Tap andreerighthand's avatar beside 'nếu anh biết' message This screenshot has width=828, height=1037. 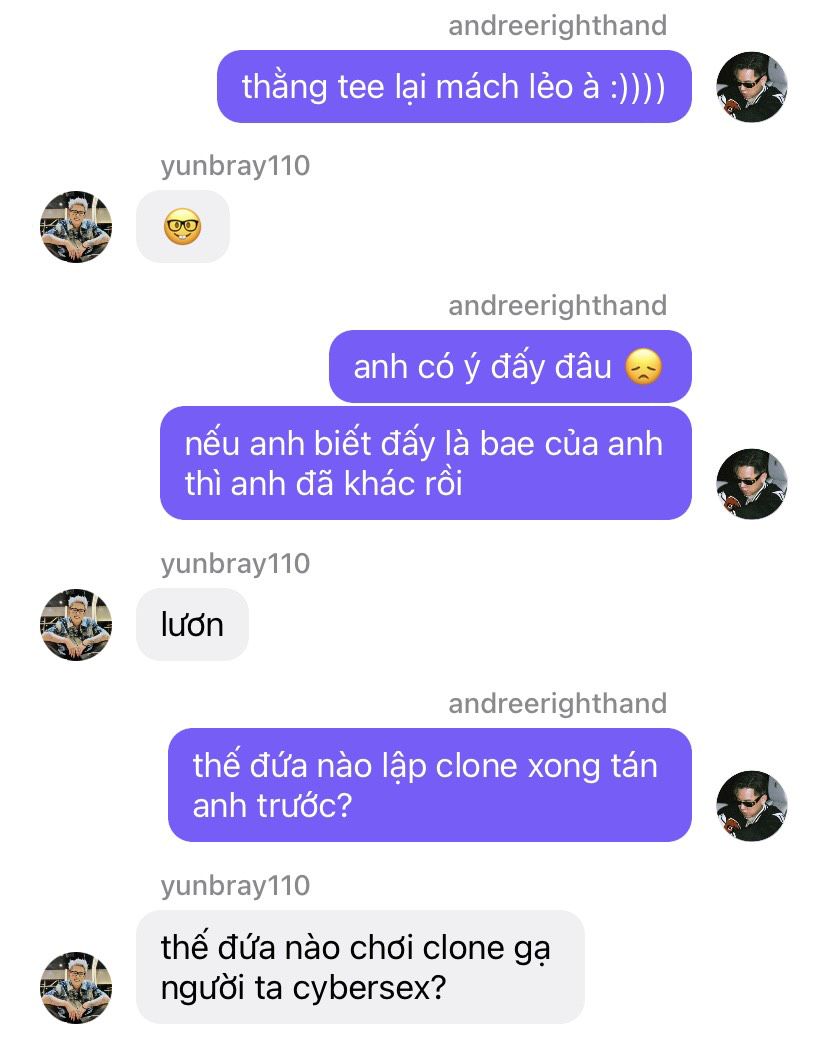click(x=752, y=484)
